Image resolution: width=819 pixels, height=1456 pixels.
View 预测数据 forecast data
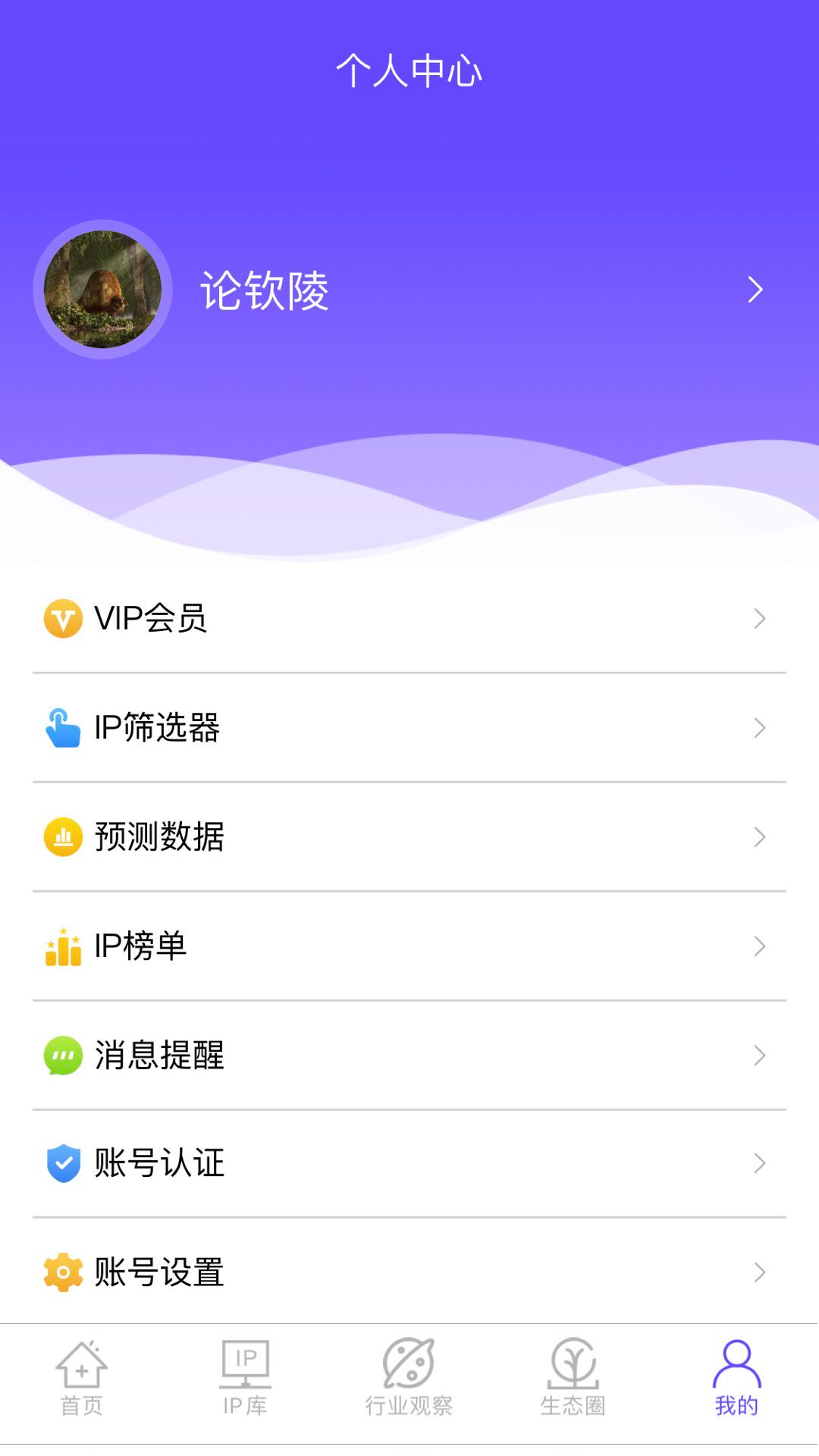click(x=409, y=836)
